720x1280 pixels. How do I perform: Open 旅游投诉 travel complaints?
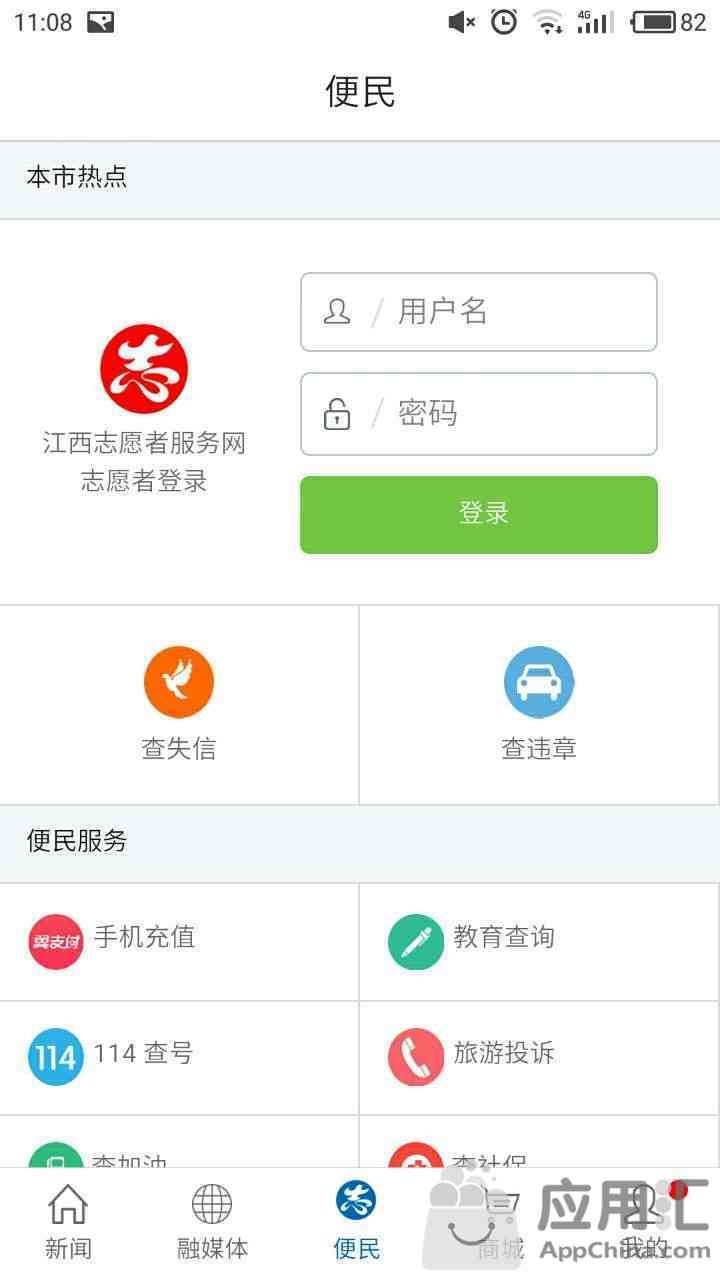pos(539,1057)
